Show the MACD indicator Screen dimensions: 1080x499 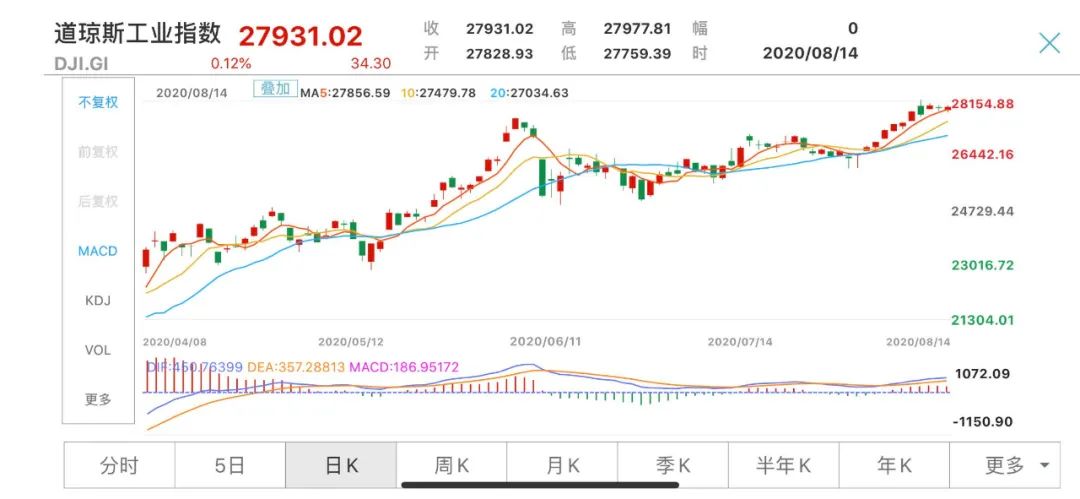[98, 251]
